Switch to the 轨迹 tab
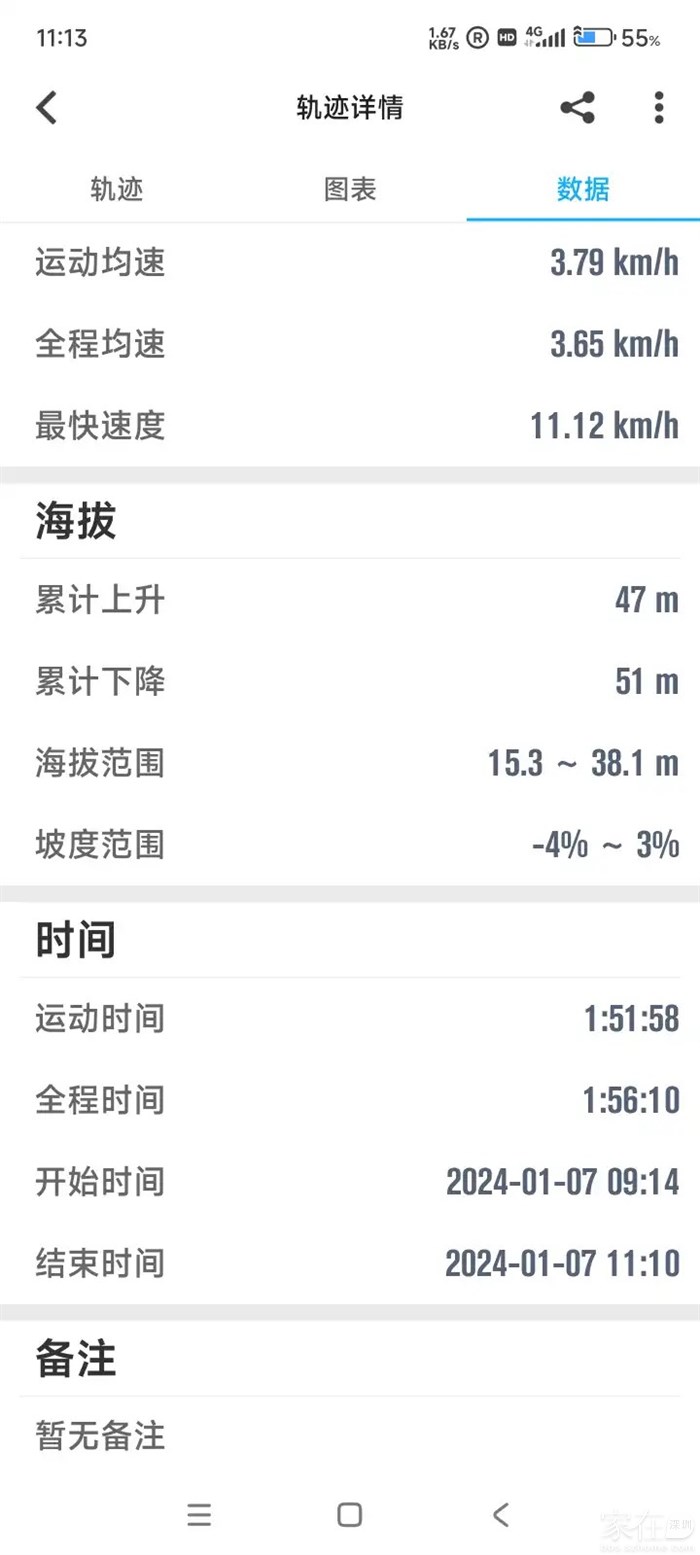Image resolution: width=700 pixels, height=1555 pixels. 117,189
